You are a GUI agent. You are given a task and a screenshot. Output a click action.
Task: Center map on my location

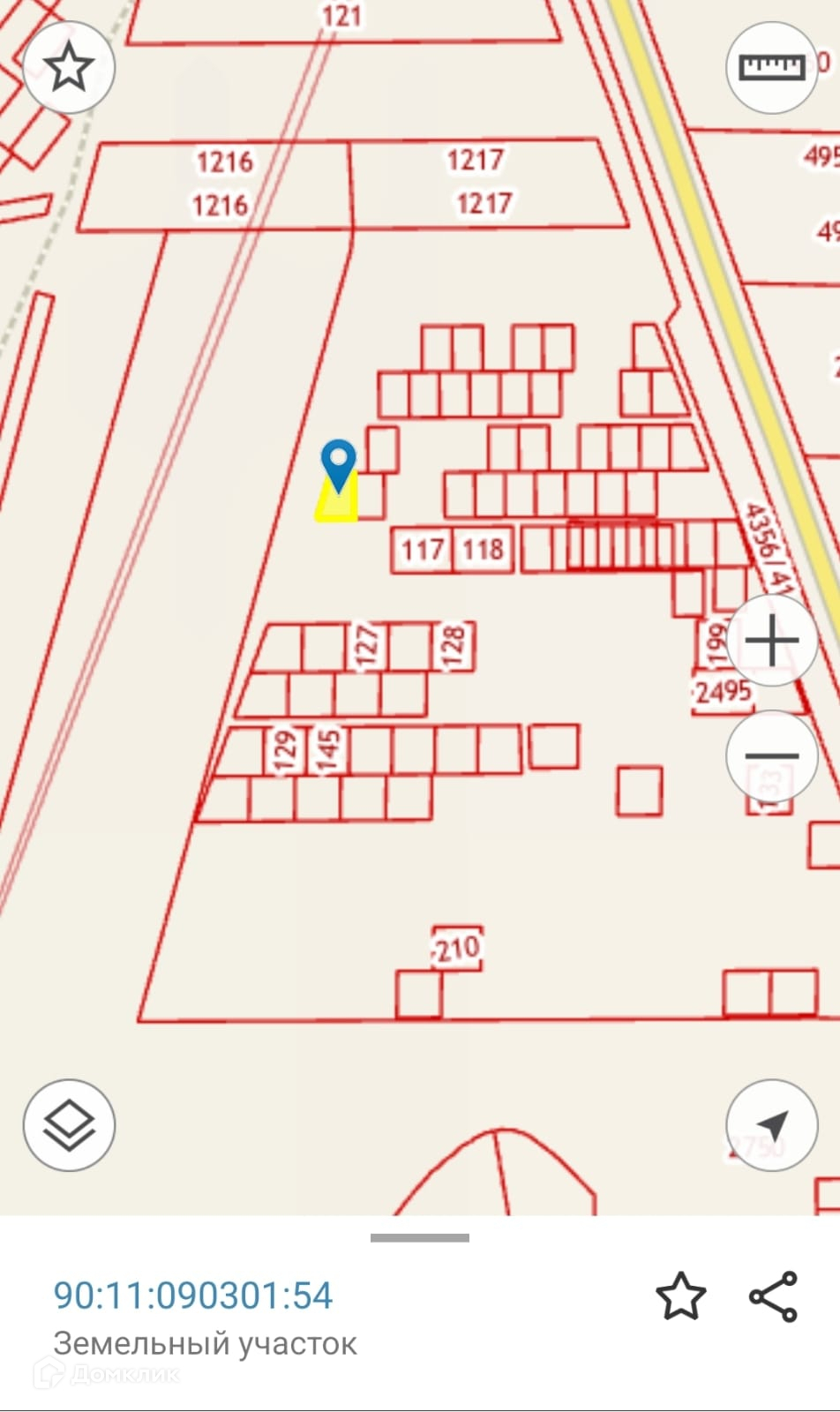[772, 1125]
